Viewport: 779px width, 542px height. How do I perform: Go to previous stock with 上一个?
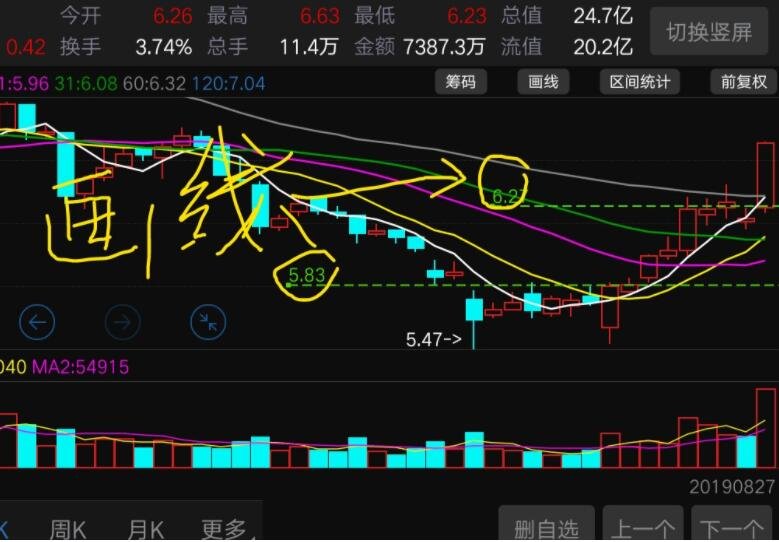click(x=642, y=527)
